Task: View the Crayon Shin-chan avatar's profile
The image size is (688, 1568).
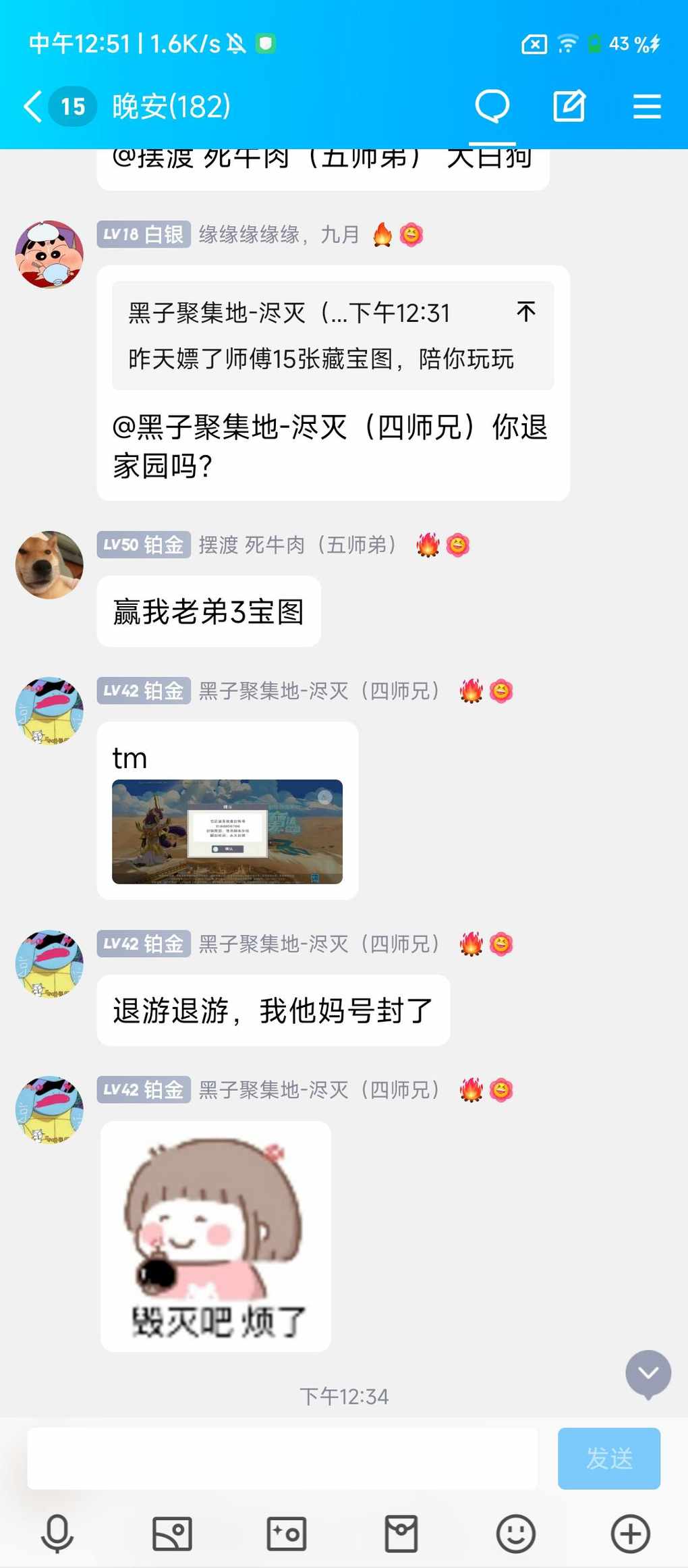Action: 49,254
